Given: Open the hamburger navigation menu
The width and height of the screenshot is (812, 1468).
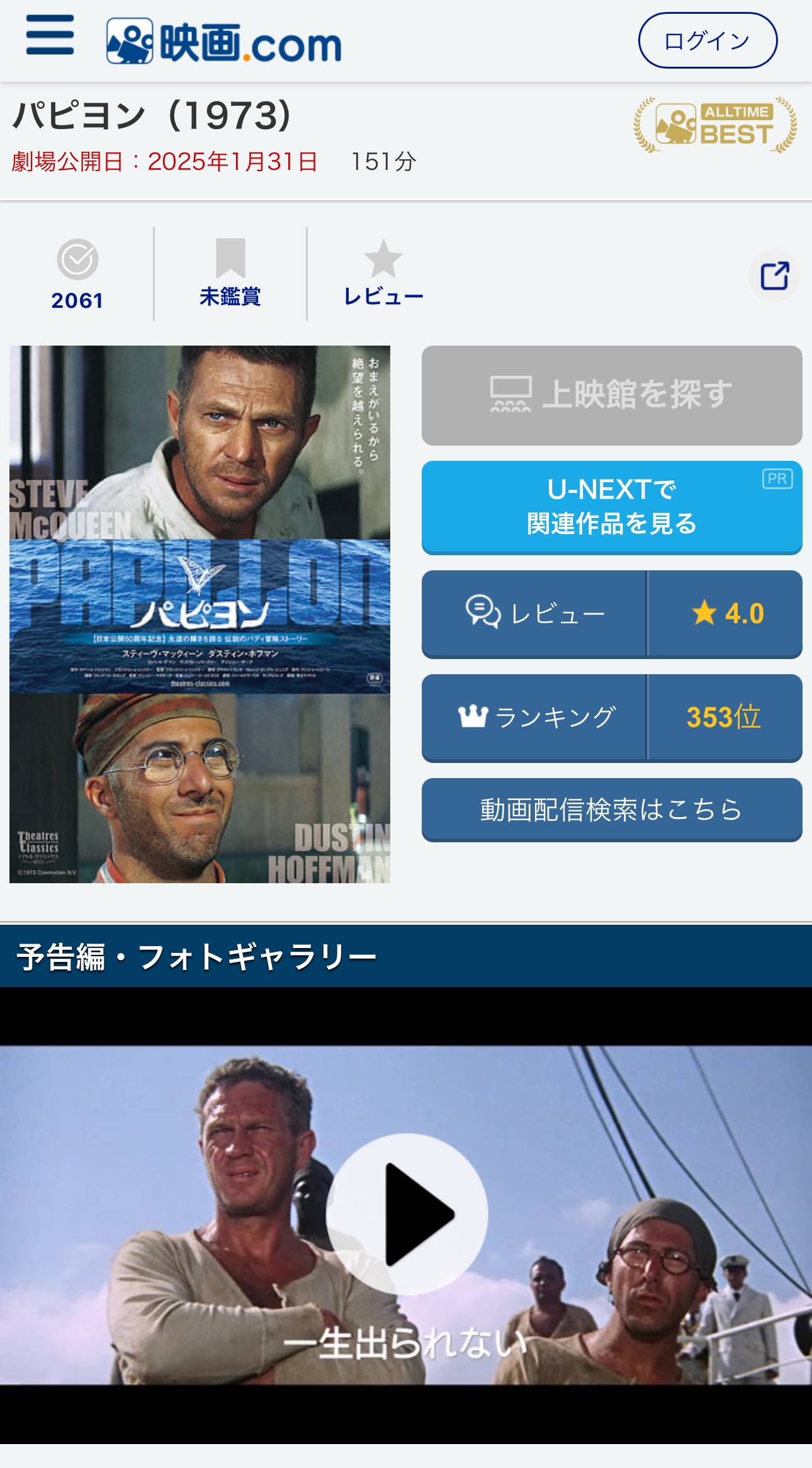Looking at the screenshot, I should click(x=50, y=36).
